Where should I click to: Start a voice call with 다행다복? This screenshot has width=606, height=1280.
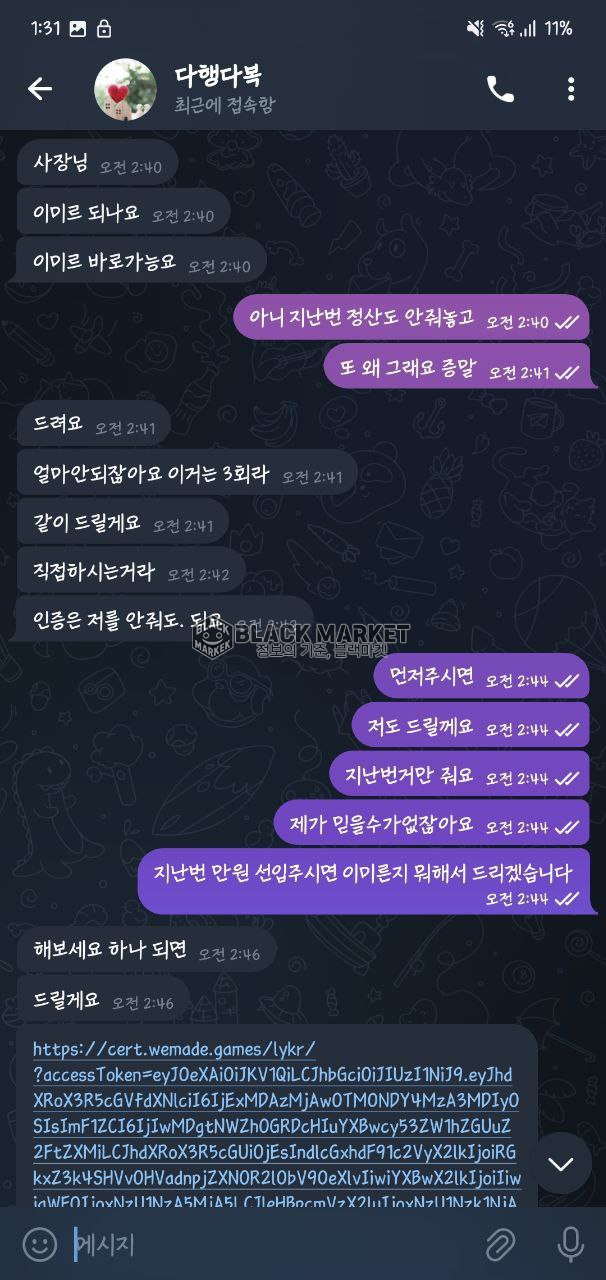pos(500,89)
